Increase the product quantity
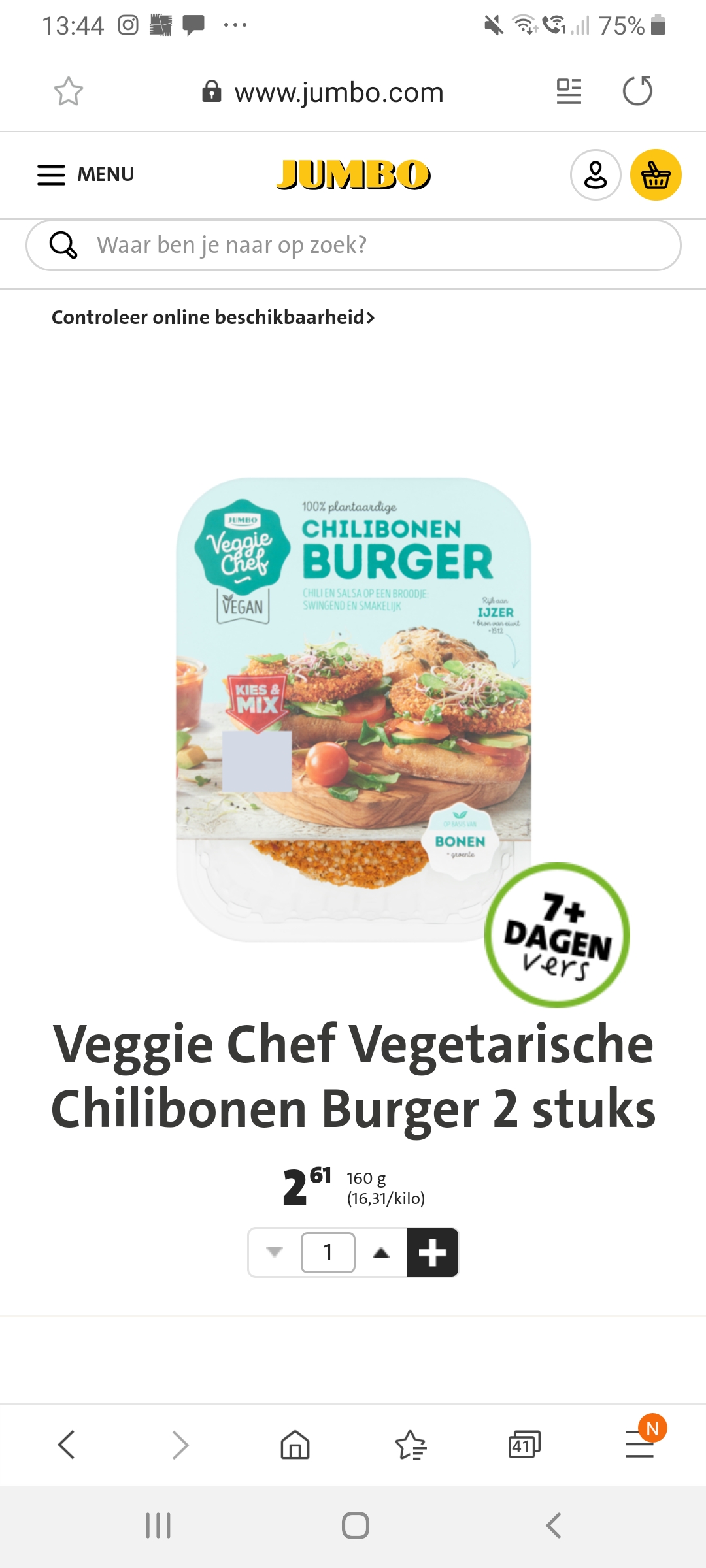This screenshot has width=706, height=1568. (x=381, y=1252)
